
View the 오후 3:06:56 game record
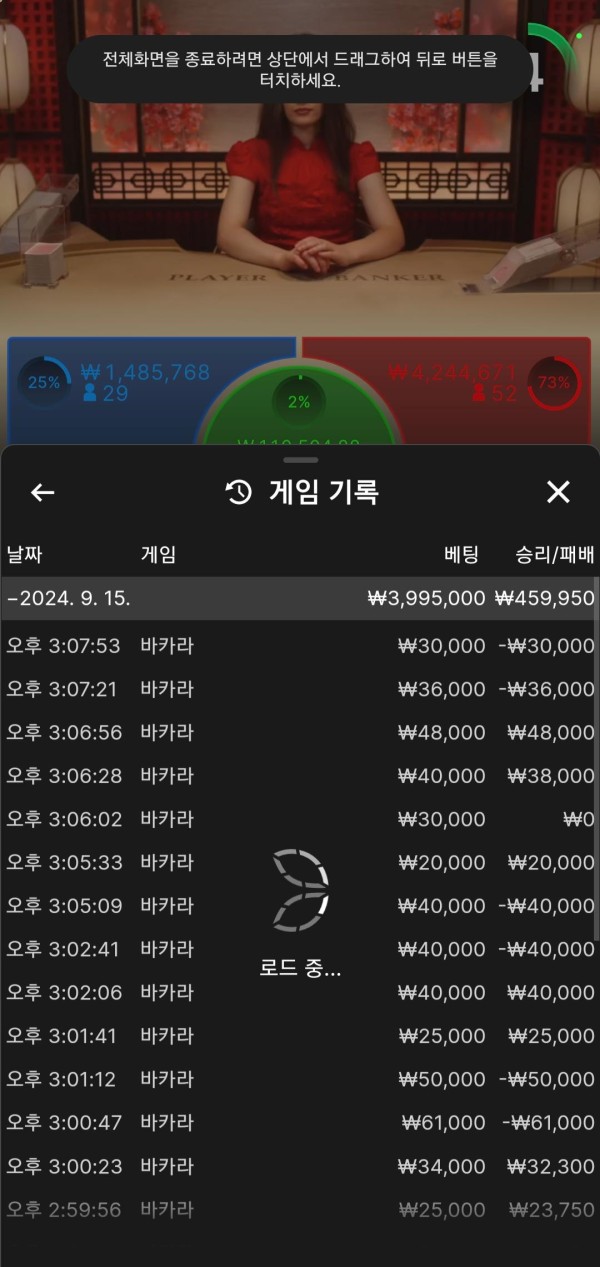pos(300,732)
